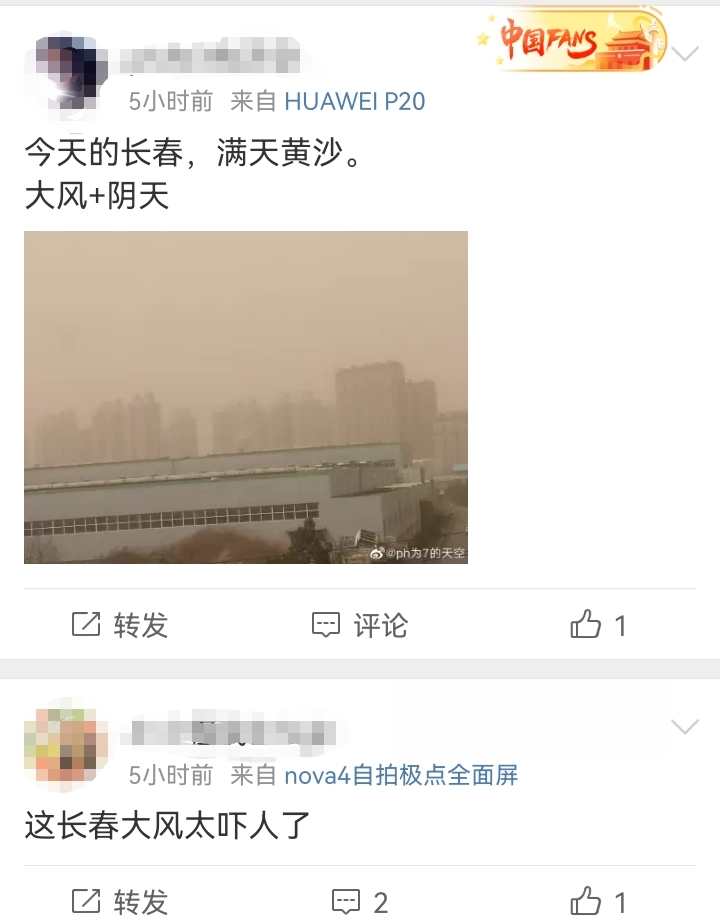Image resolution: width=720 pixels, height=924 pixels.
Task: Tap the 中国FANS badge
Action: (x=572, y=41)
